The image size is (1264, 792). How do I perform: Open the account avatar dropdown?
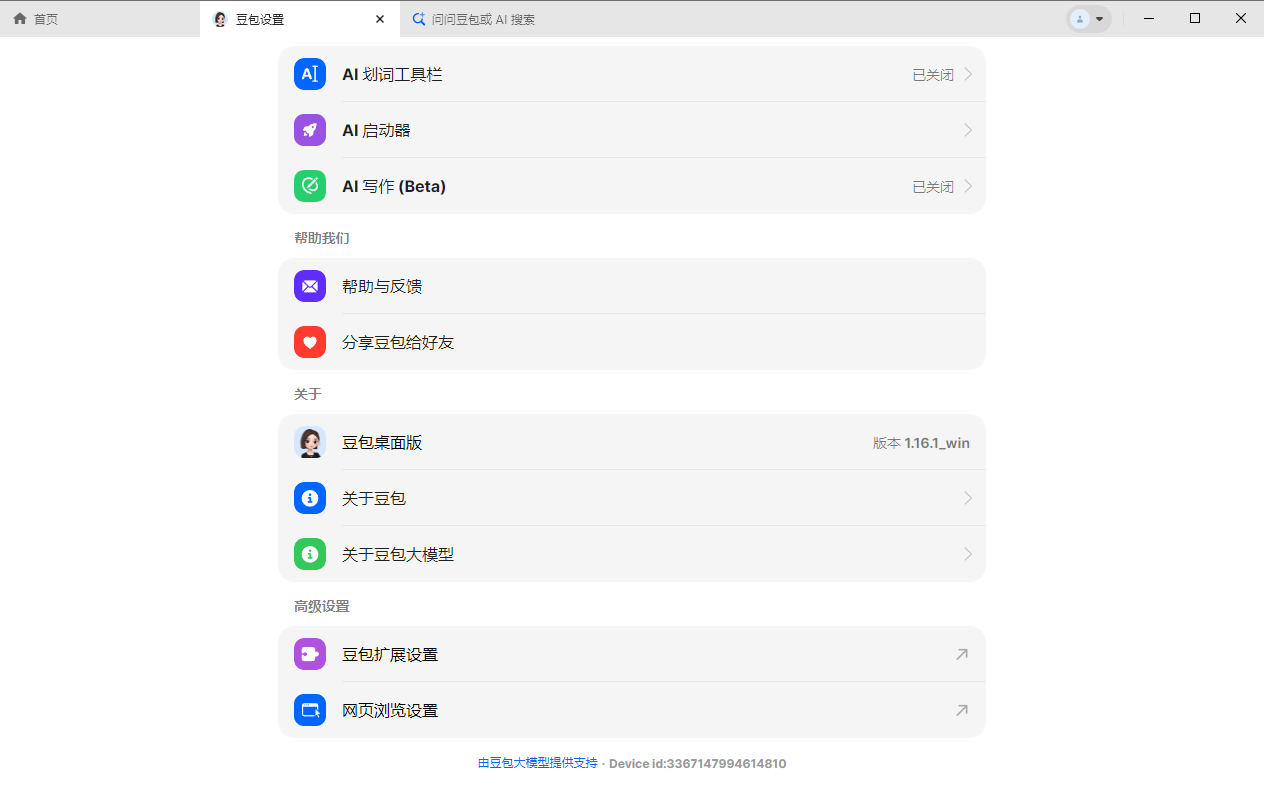[x=1089, y=19]
